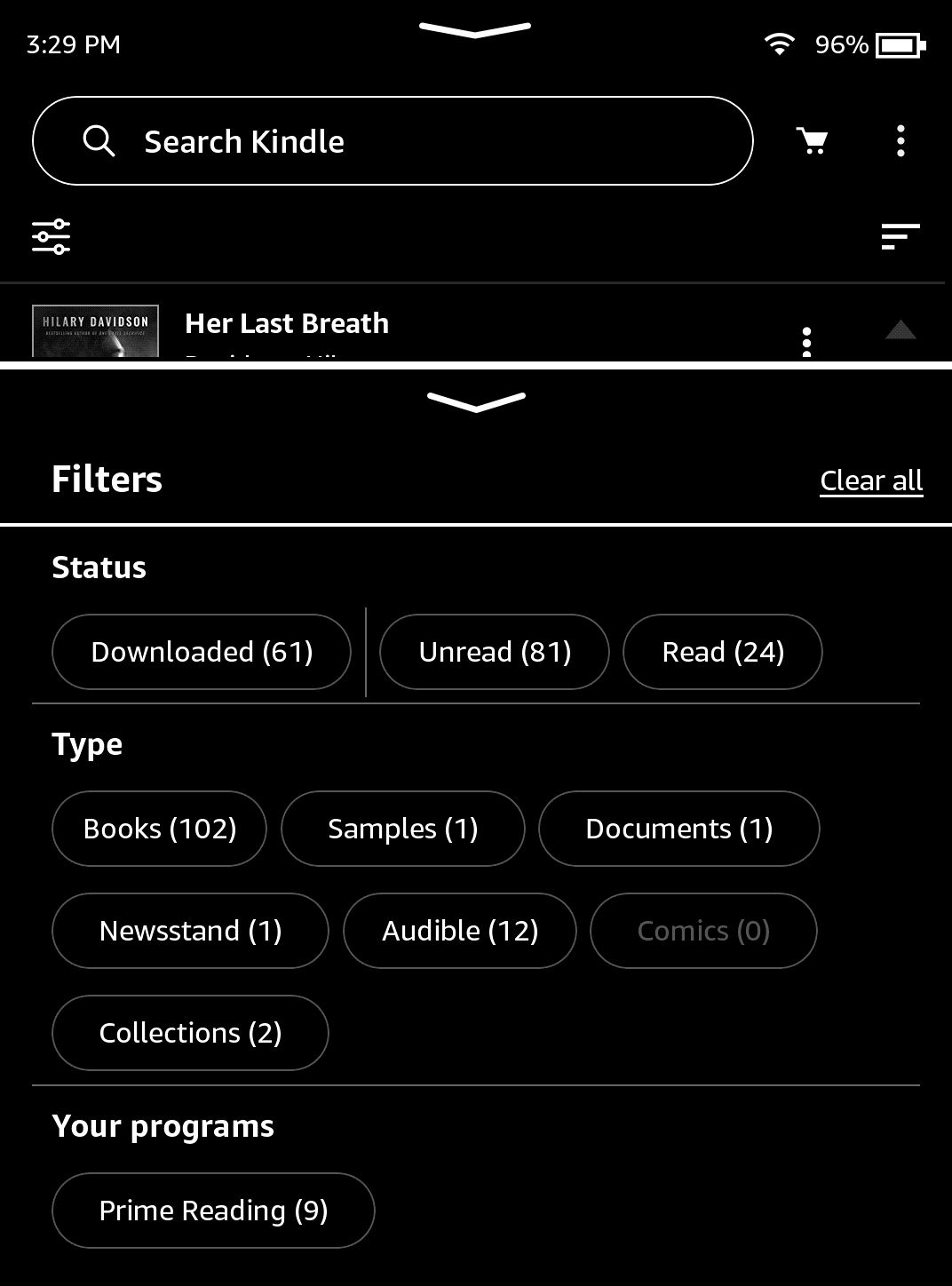Collapse the Filters panel with chevron

(x=476, y=402)
